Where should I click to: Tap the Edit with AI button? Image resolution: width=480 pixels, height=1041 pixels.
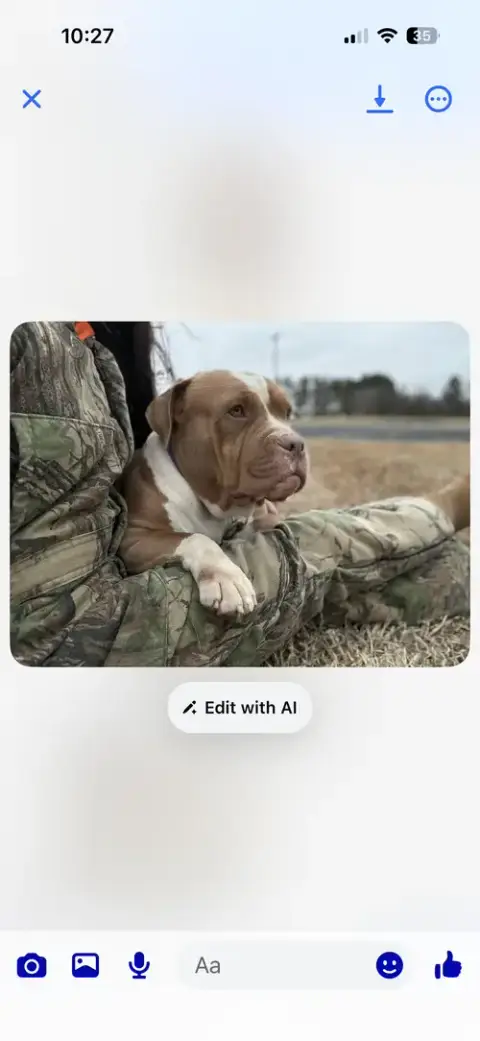240,708
